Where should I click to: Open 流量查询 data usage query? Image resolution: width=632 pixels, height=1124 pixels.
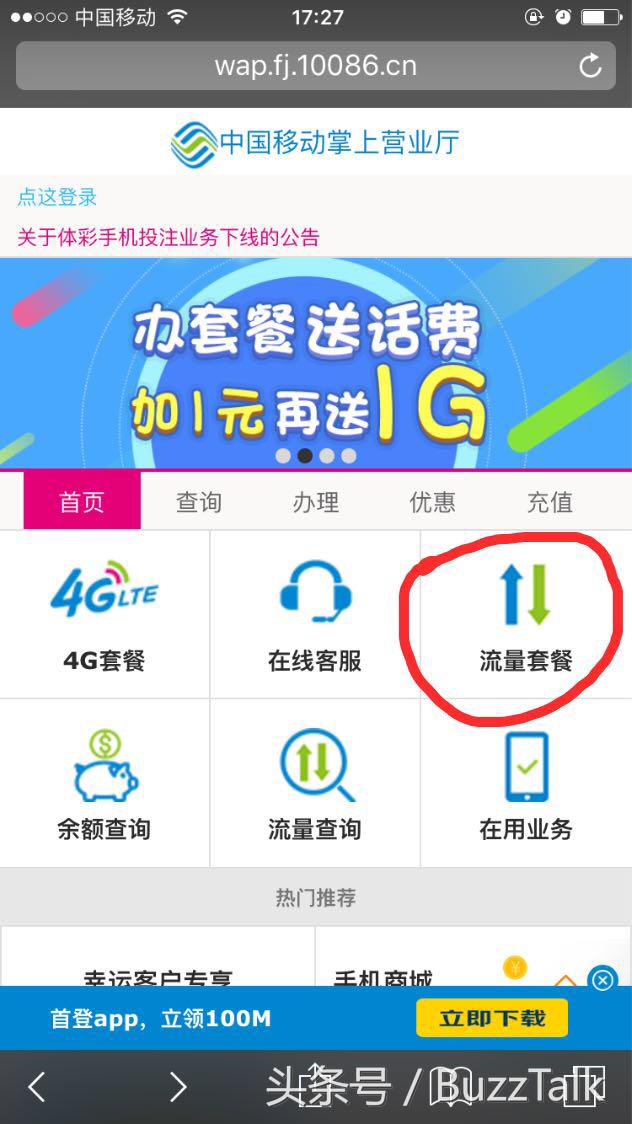tap(315, 783)
